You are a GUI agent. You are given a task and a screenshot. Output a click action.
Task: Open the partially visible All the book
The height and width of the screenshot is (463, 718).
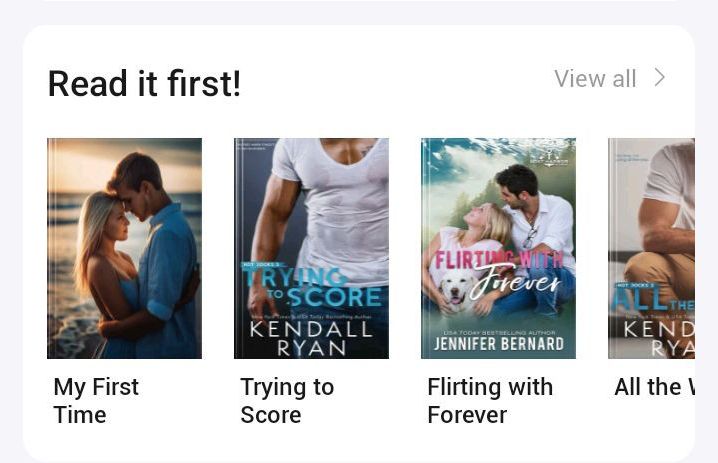click(651, 248)
